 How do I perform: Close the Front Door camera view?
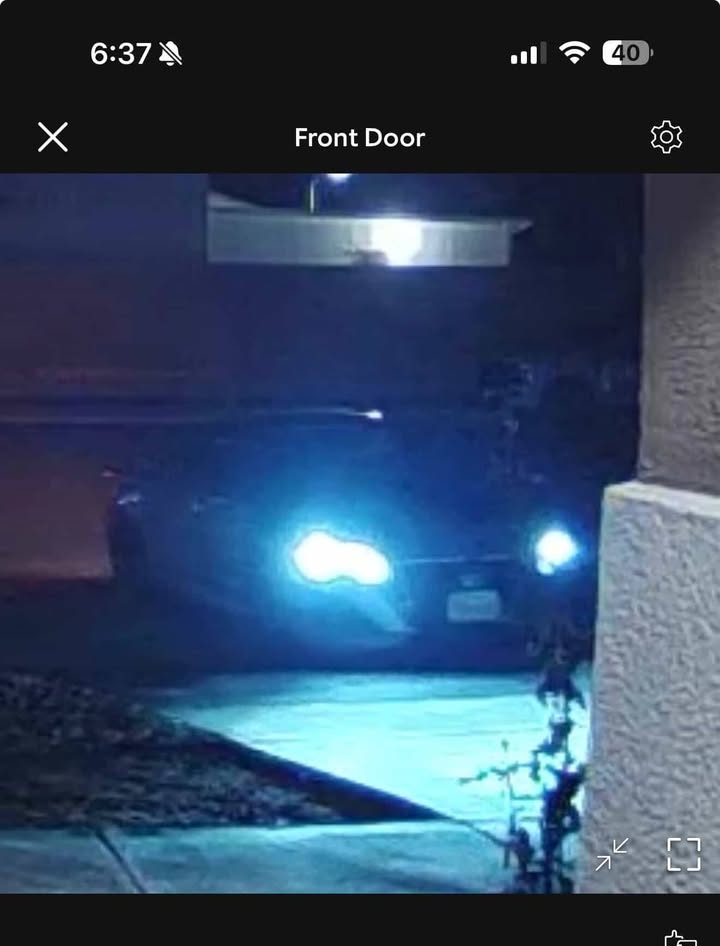53,137
